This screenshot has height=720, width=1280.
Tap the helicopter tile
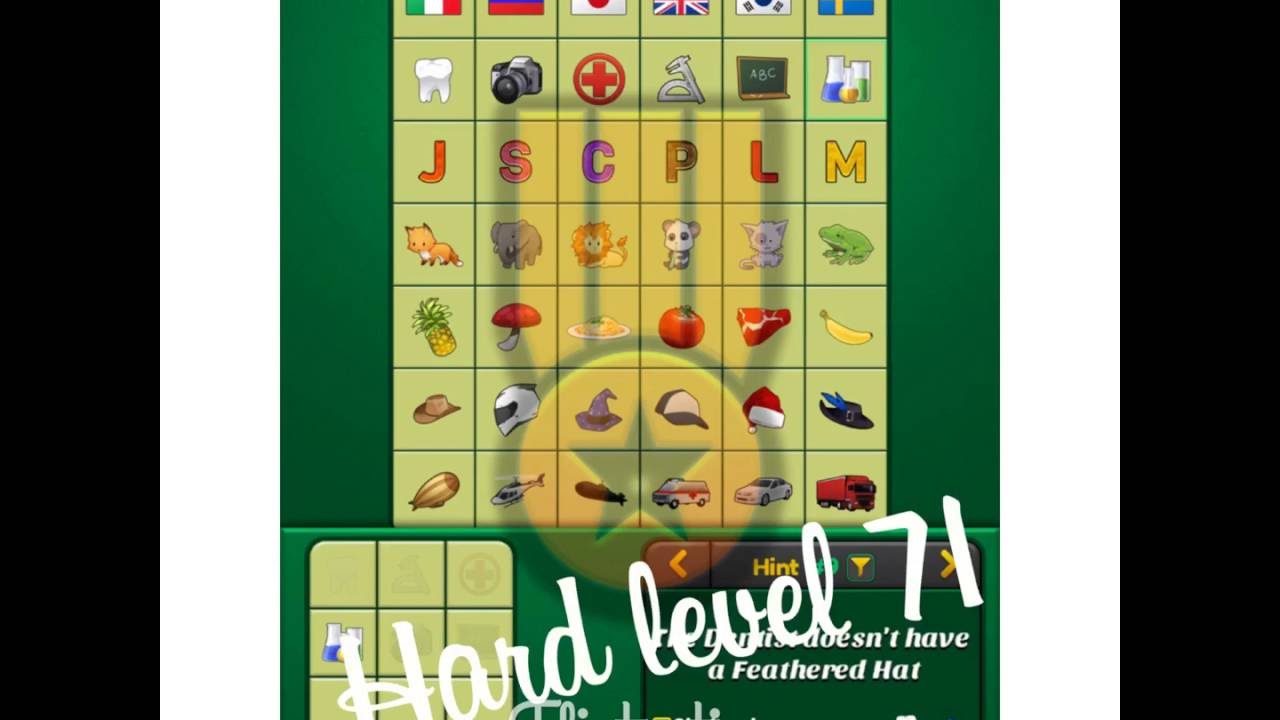click(x=516, y=490)
